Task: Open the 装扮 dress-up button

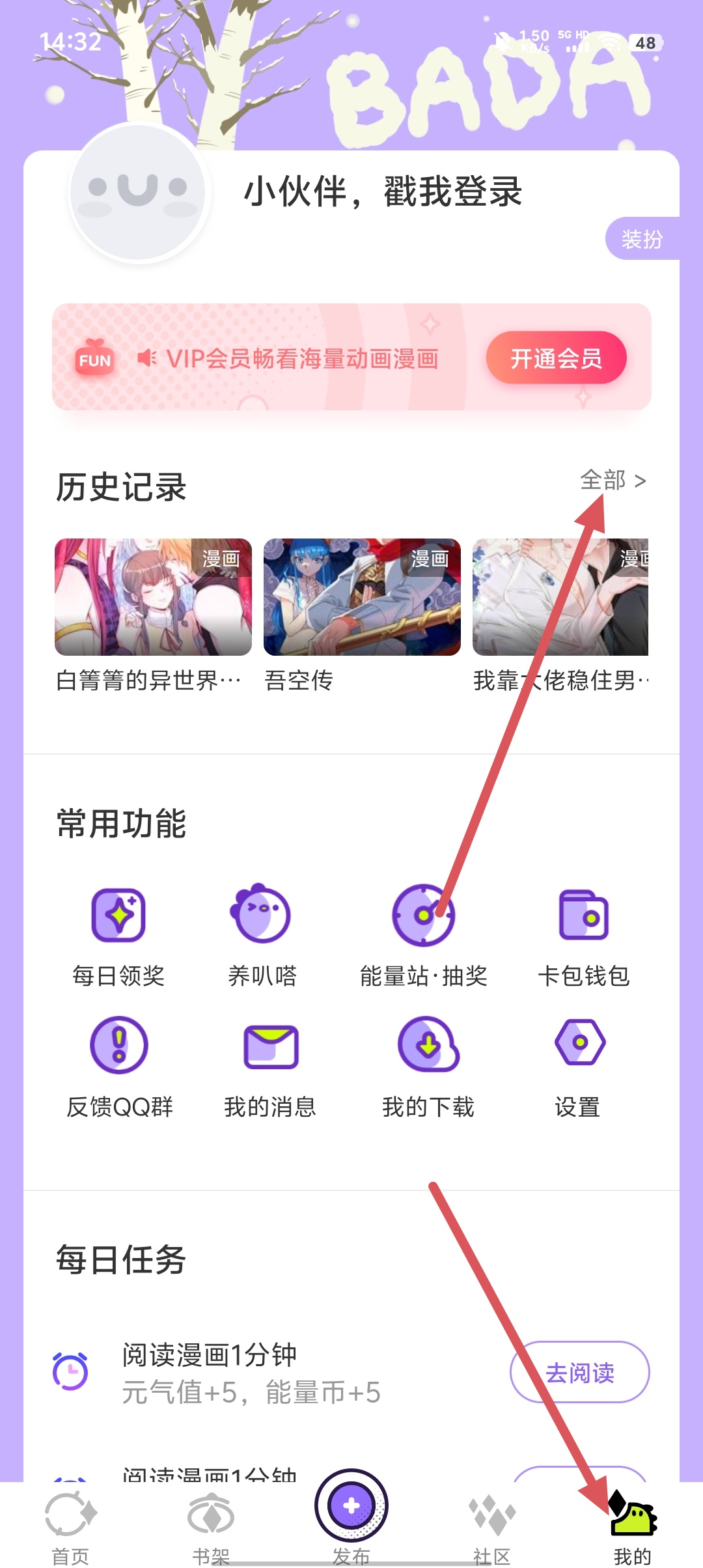Action: 642,239
